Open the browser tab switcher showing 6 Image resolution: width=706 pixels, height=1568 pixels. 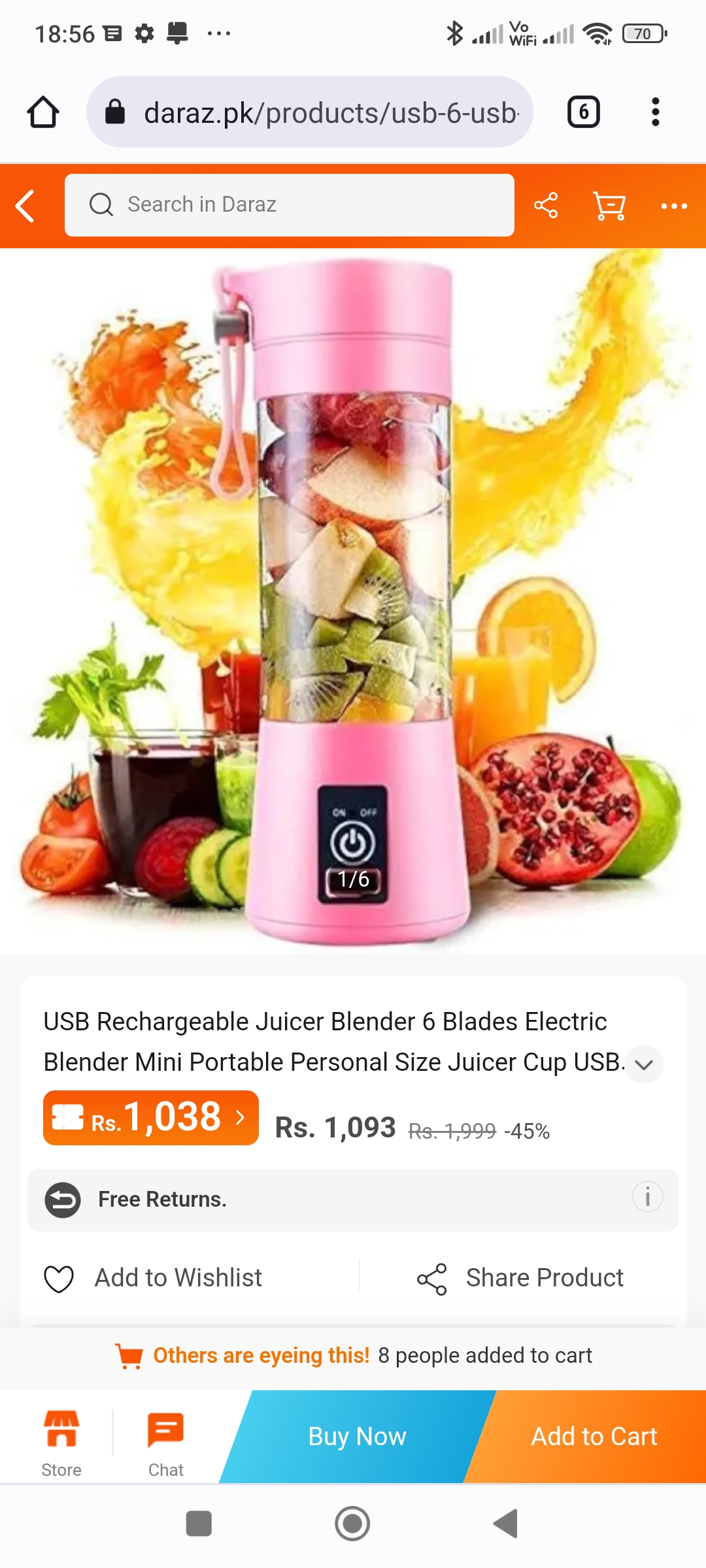(583, 112)
